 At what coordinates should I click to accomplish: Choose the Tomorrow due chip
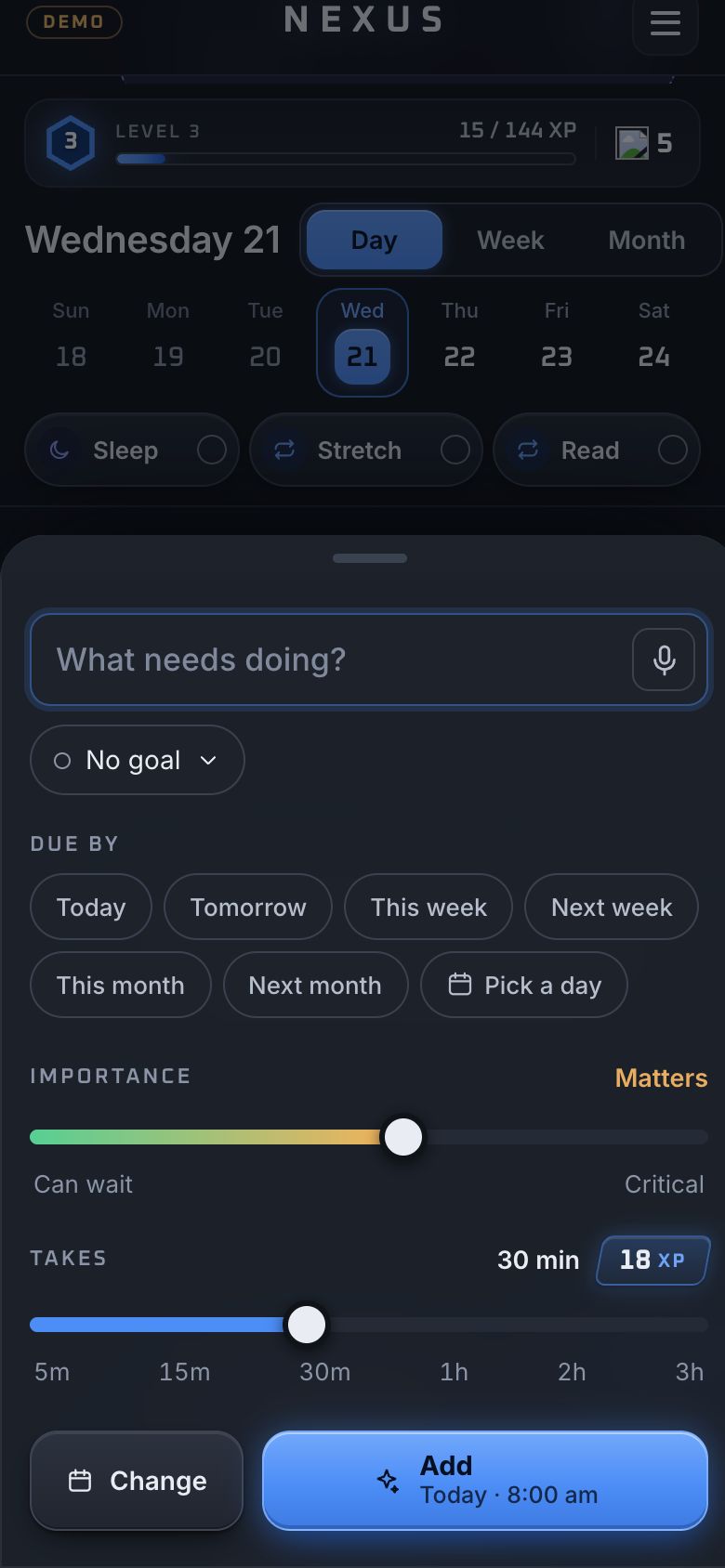(248, 907)
